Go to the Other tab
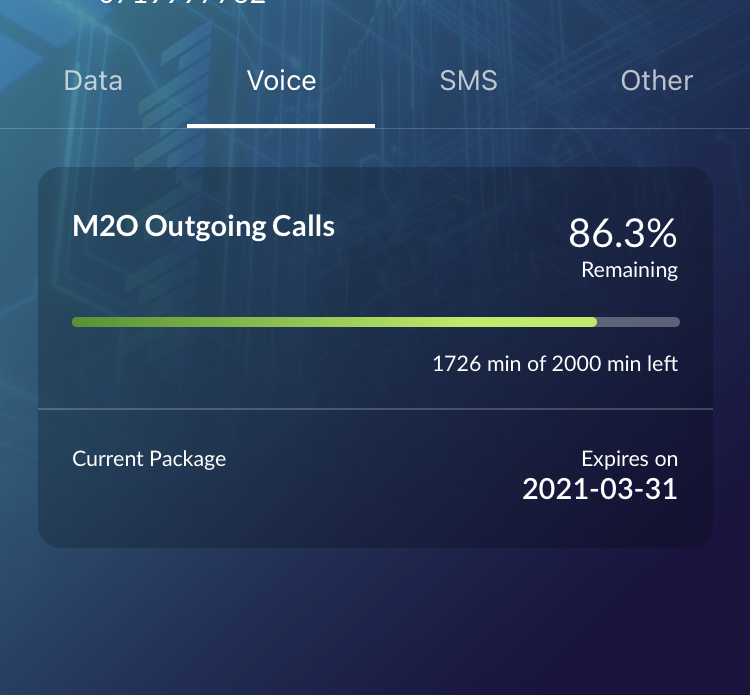This screenshot has width=750, height=695. [x=656, y=80]
